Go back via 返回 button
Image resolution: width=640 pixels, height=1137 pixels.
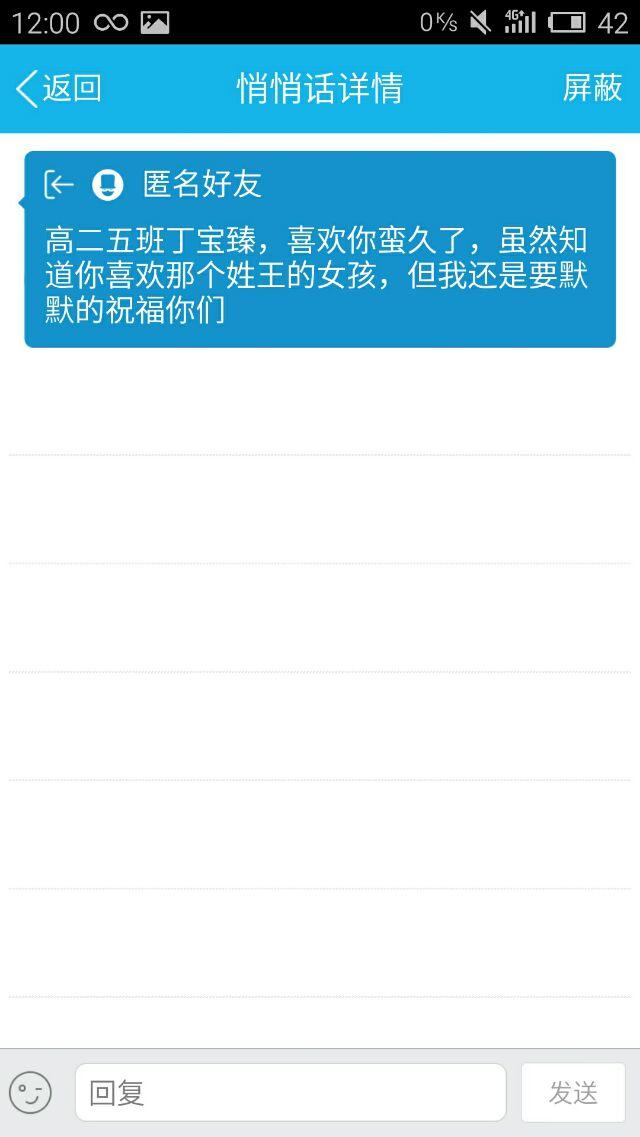tap(58, 88)
